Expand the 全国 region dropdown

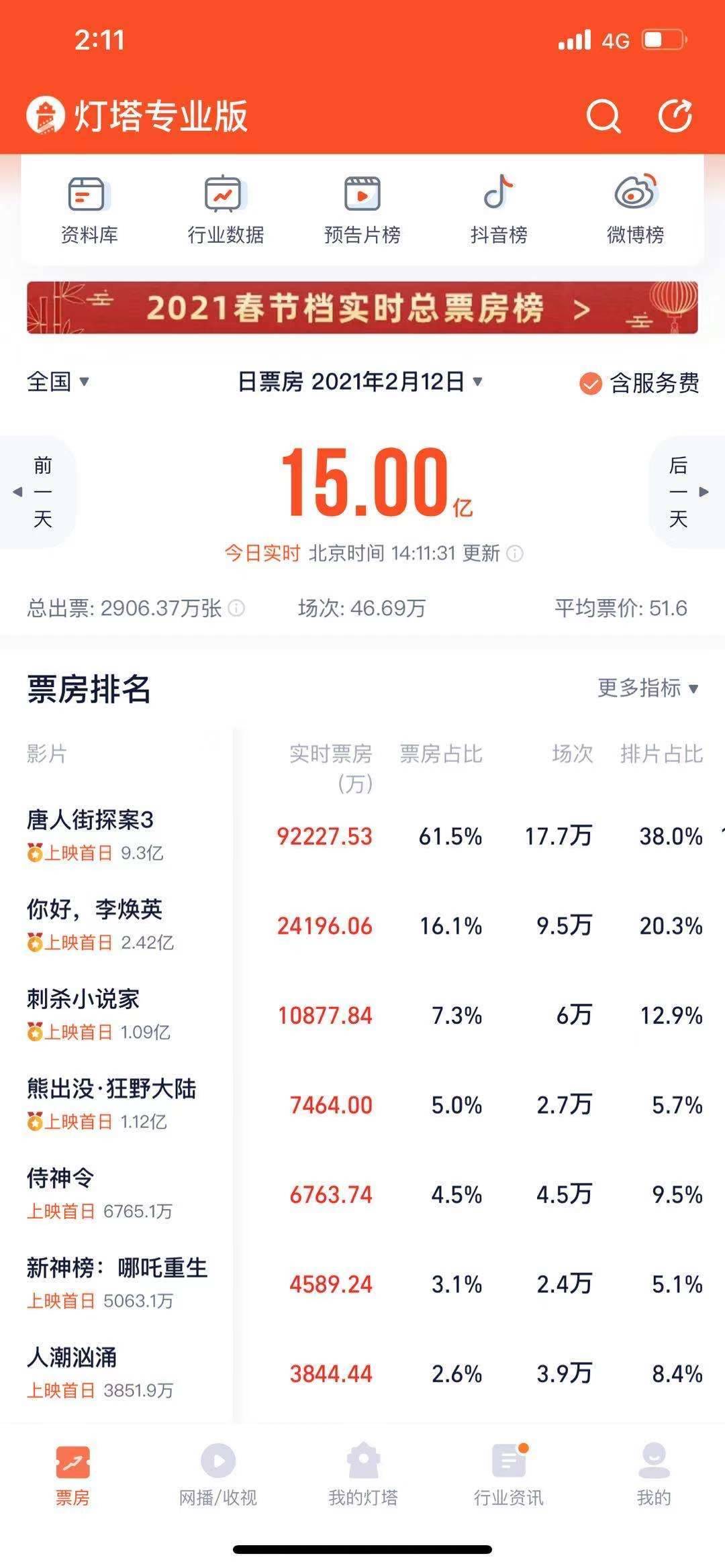pos(58,382)
